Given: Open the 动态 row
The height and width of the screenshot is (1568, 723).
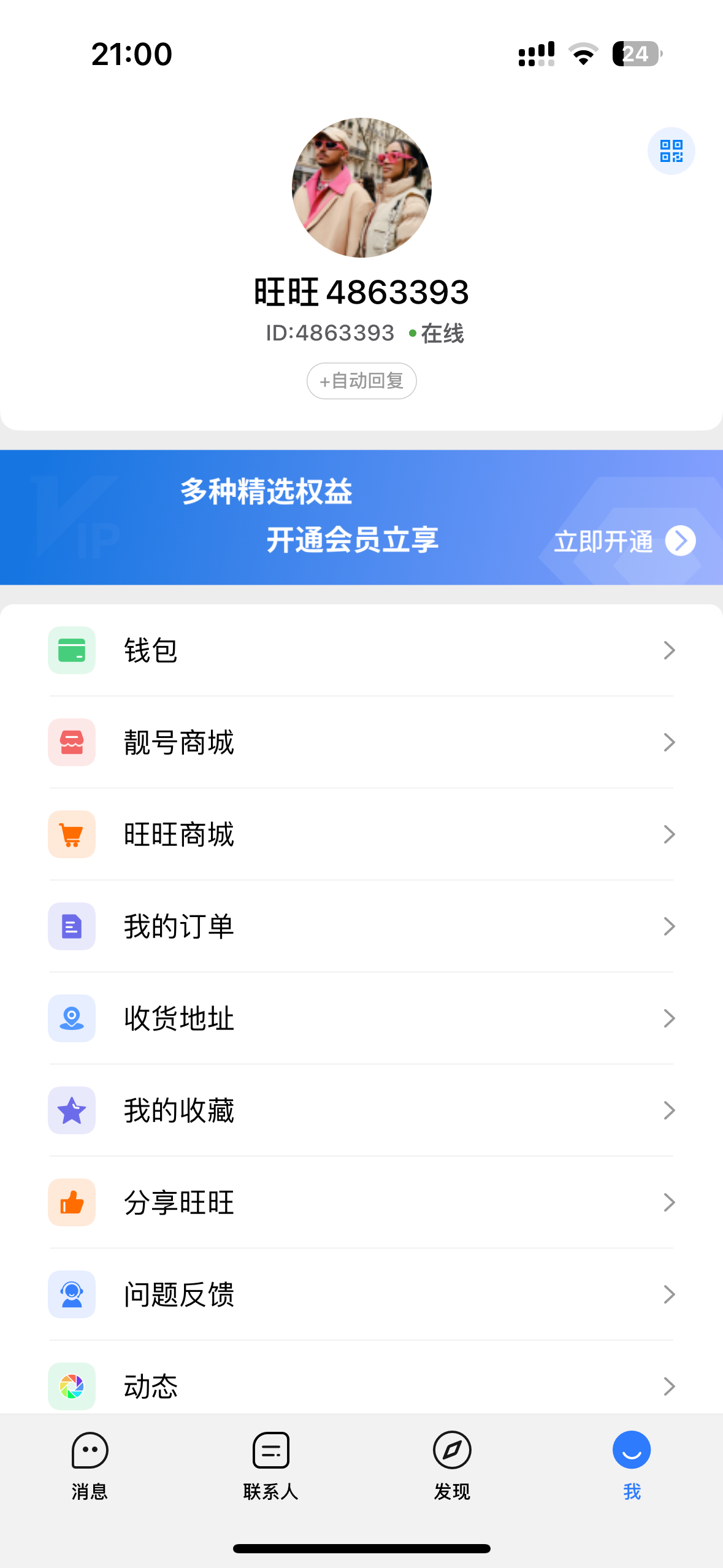Looking at the screenshot, I should tap(361, 1385).
